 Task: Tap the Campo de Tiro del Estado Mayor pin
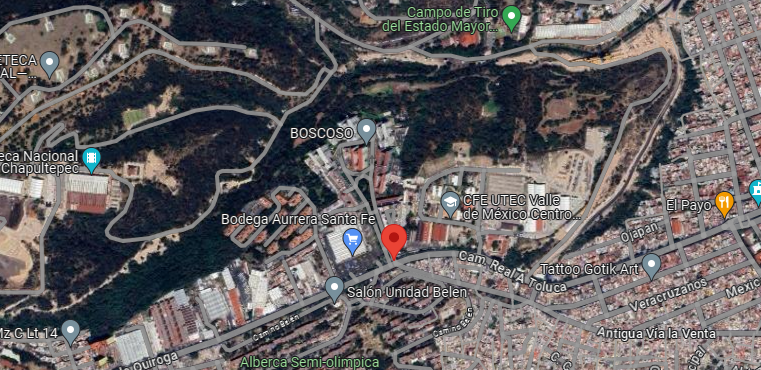tap(511, 18)
